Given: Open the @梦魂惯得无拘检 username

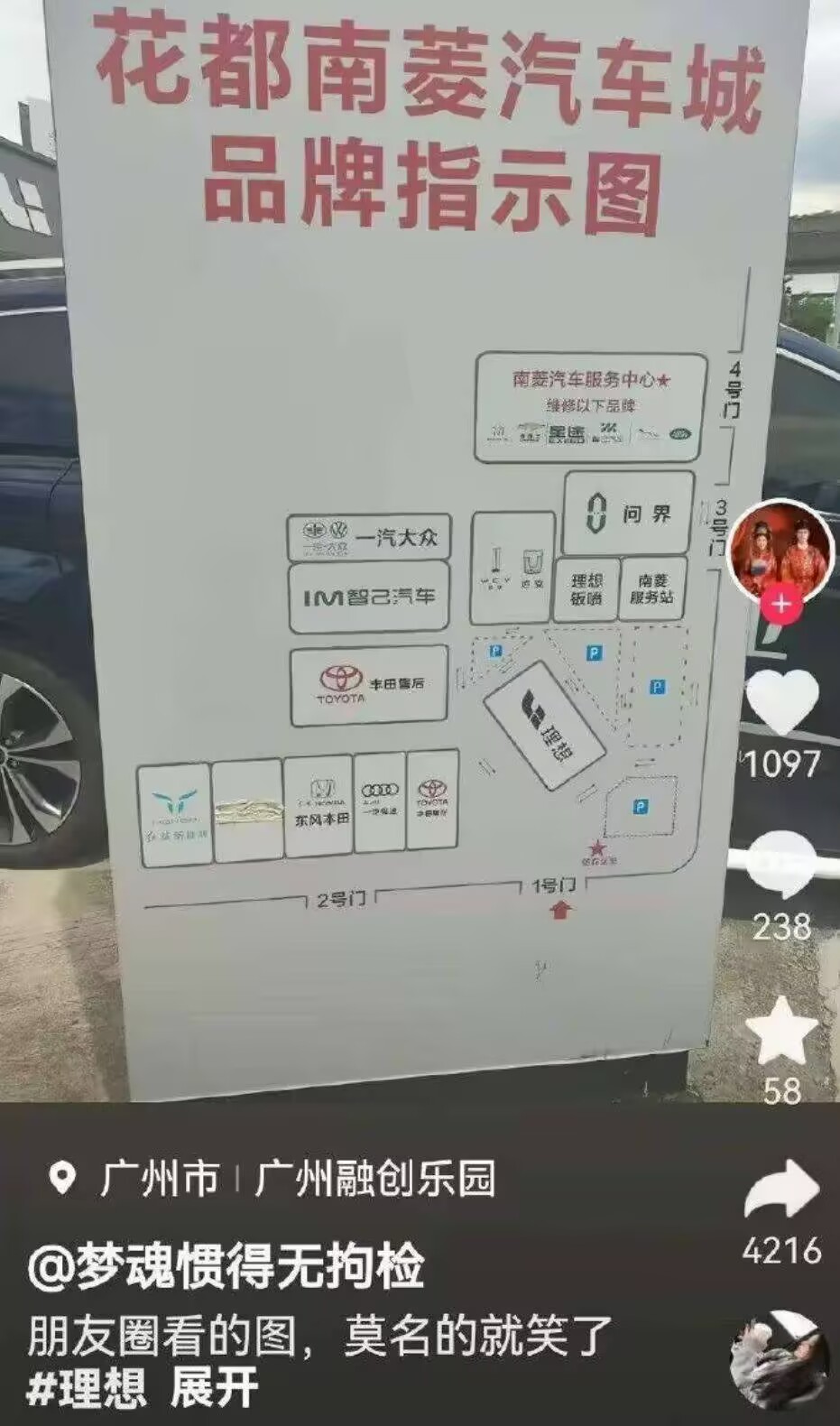Looking at the screenshot, I should tap(226, 1265).
